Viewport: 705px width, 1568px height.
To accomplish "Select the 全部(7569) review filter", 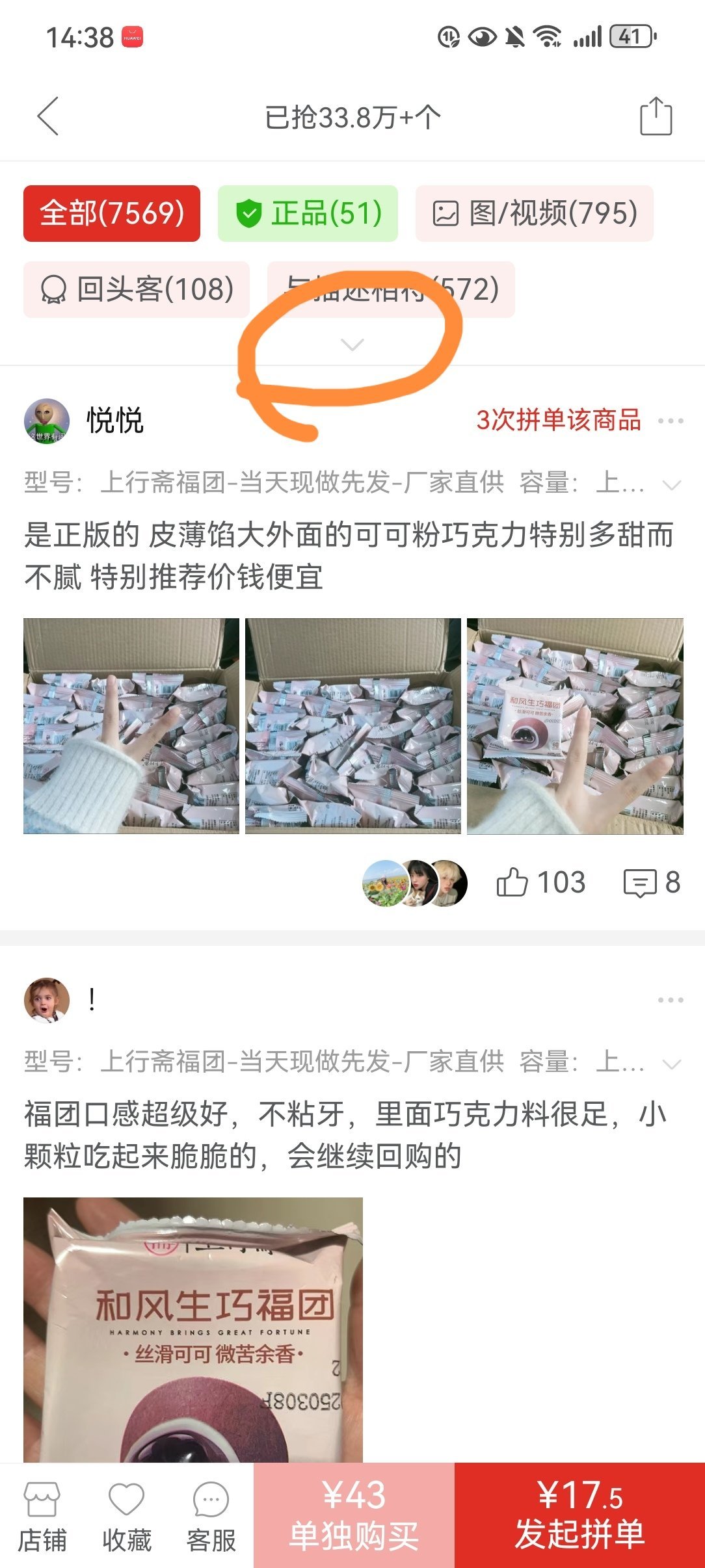I will [112, 213].
